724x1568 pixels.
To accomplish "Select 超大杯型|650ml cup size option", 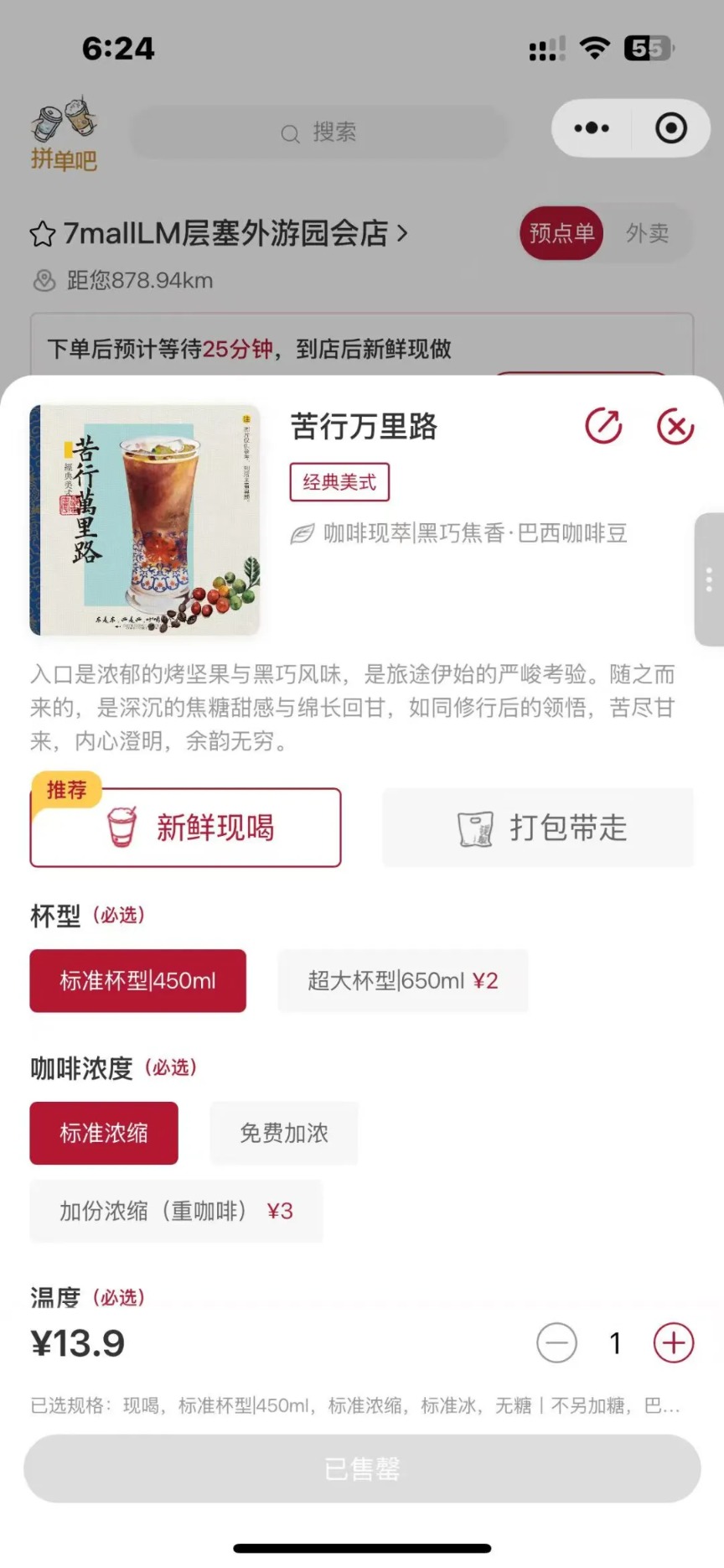I will click(x=402, y=980).
